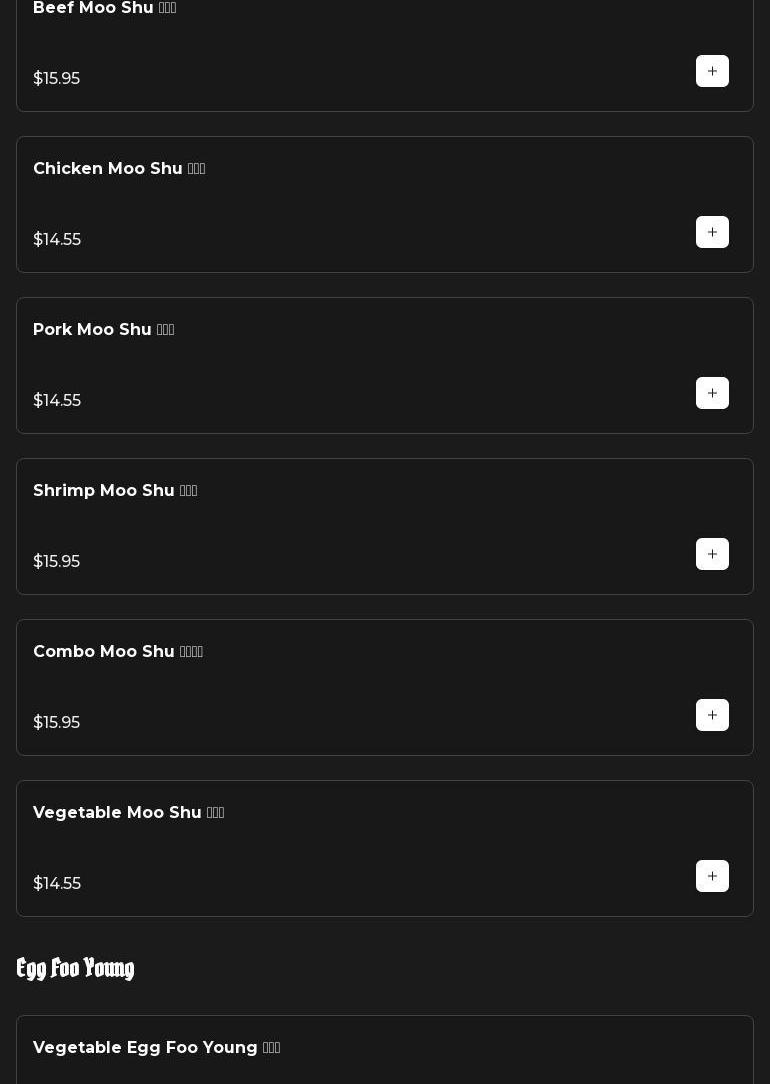The image size is (770, 1084).
Task: Add Beef Moo Shu to the order
Action: 712,71
